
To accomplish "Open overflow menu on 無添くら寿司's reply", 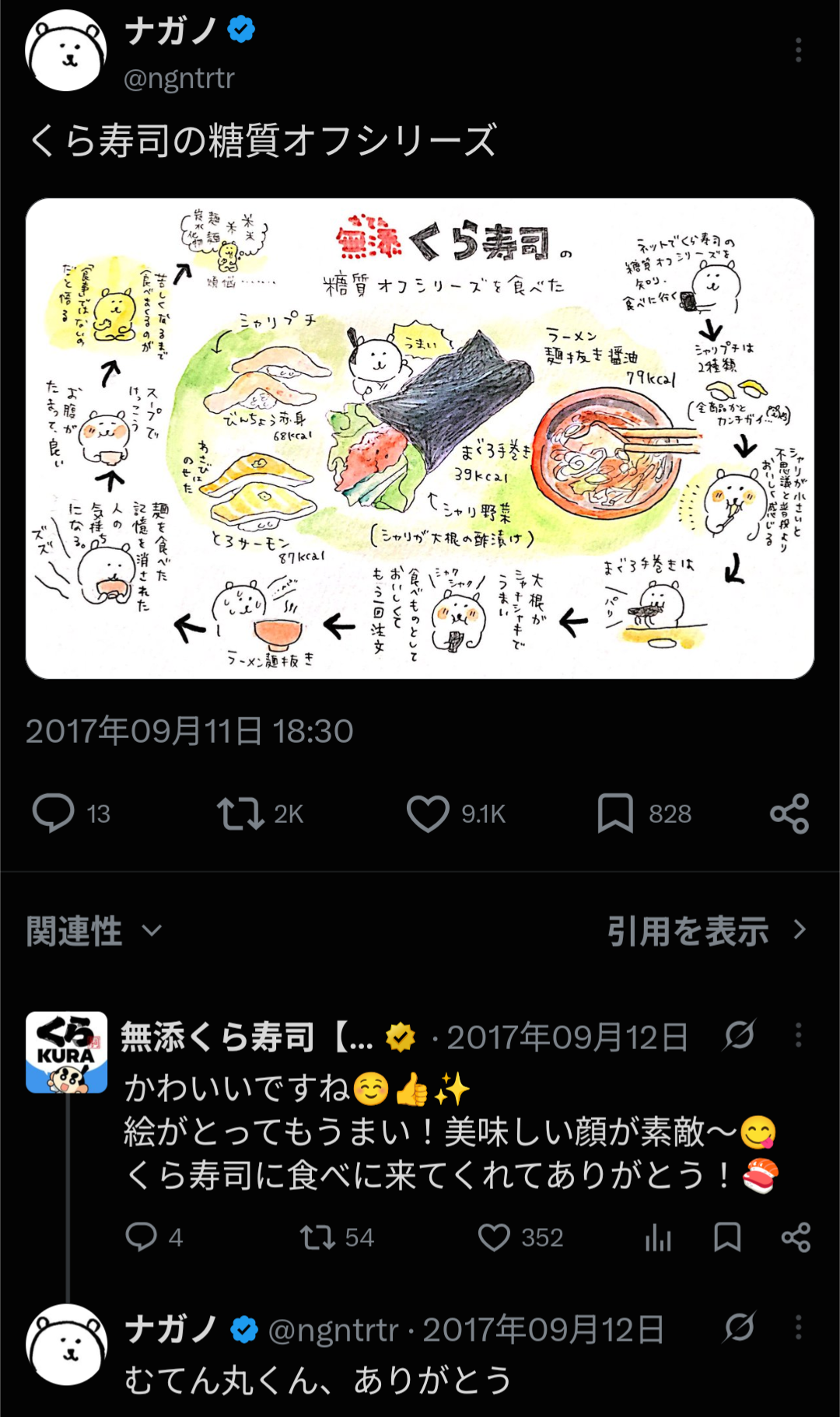I will [x=798, y=1035].
